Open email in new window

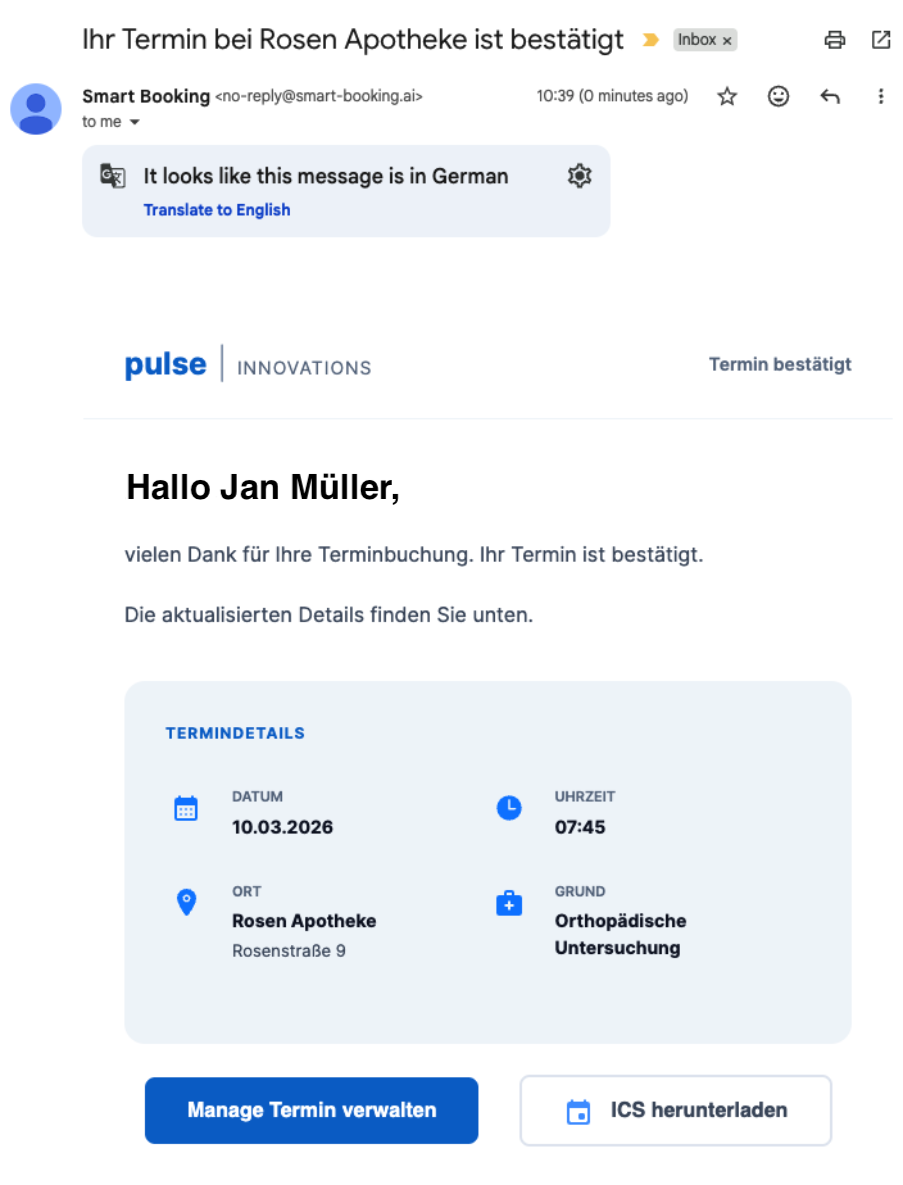(x=881, y=39)
